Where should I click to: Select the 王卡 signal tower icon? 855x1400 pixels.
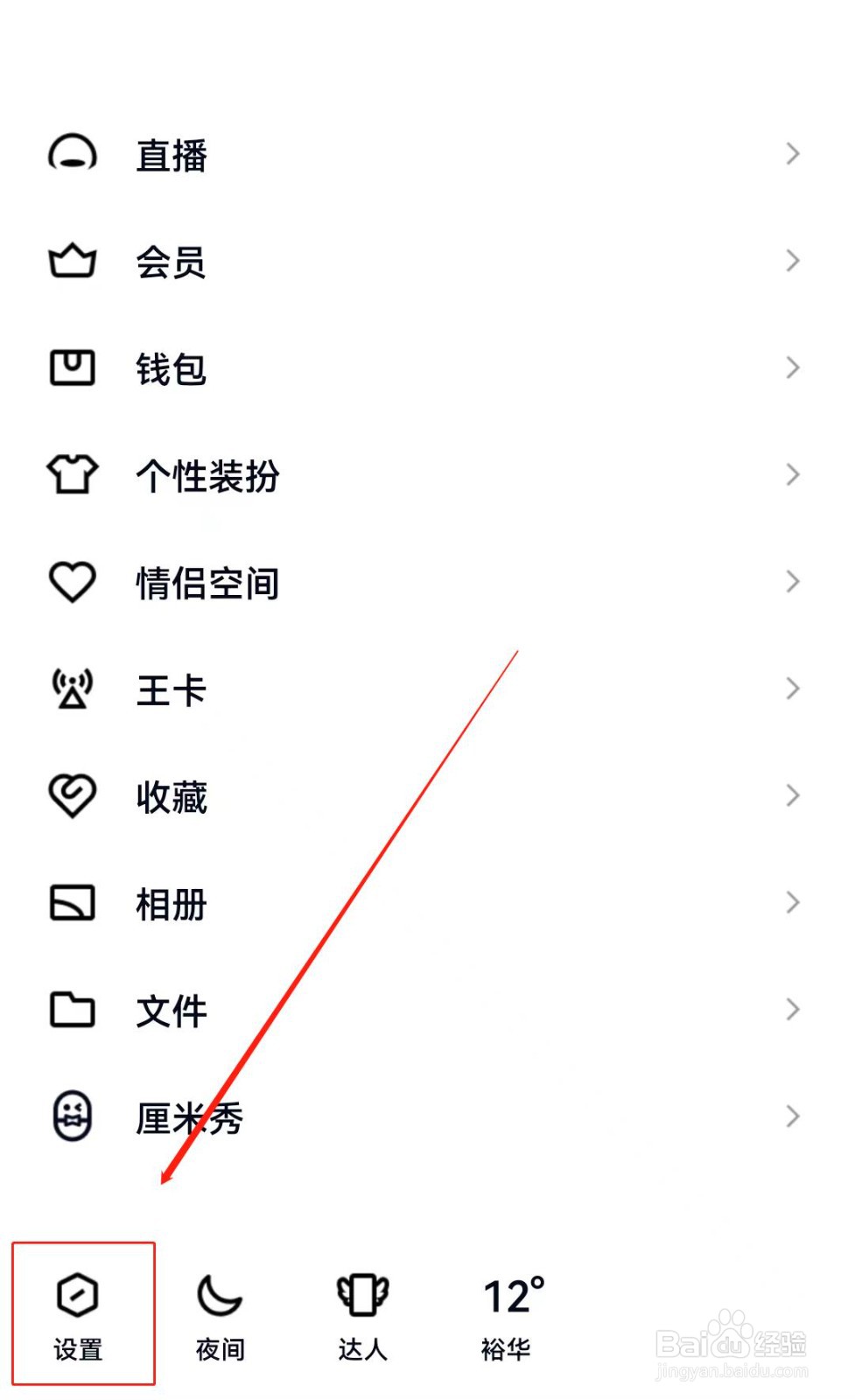click(72, 689)
